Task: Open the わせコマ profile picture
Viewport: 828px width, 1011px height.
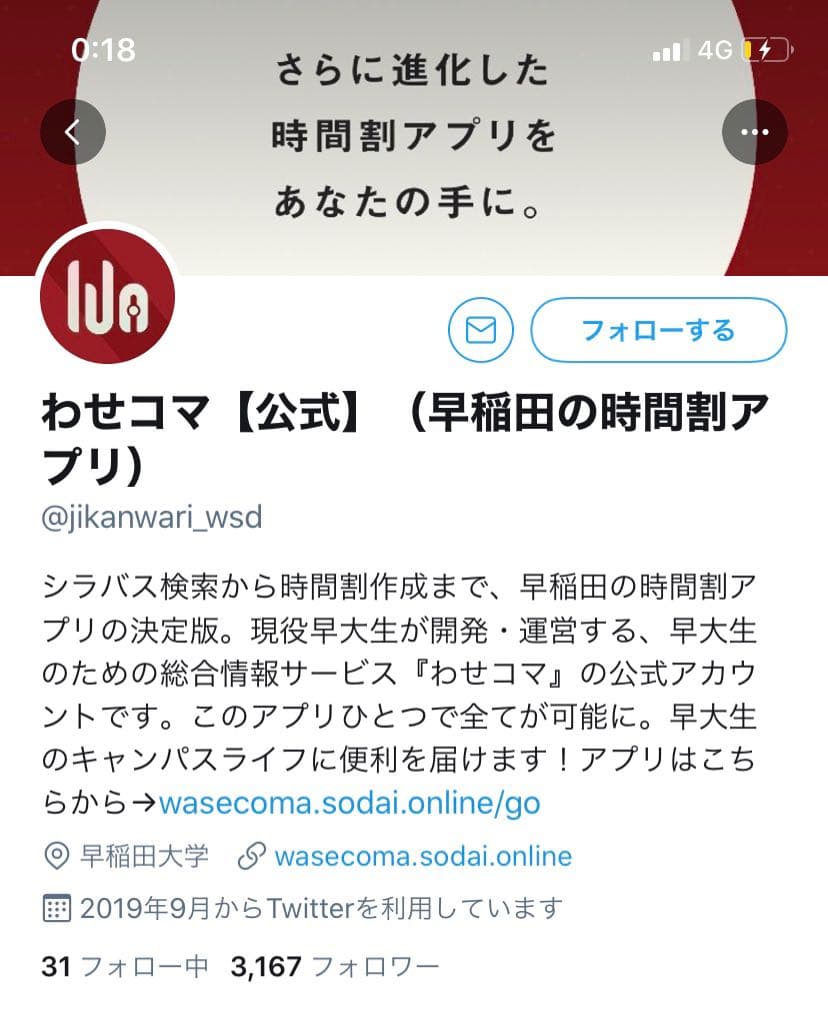Action: 107,296
